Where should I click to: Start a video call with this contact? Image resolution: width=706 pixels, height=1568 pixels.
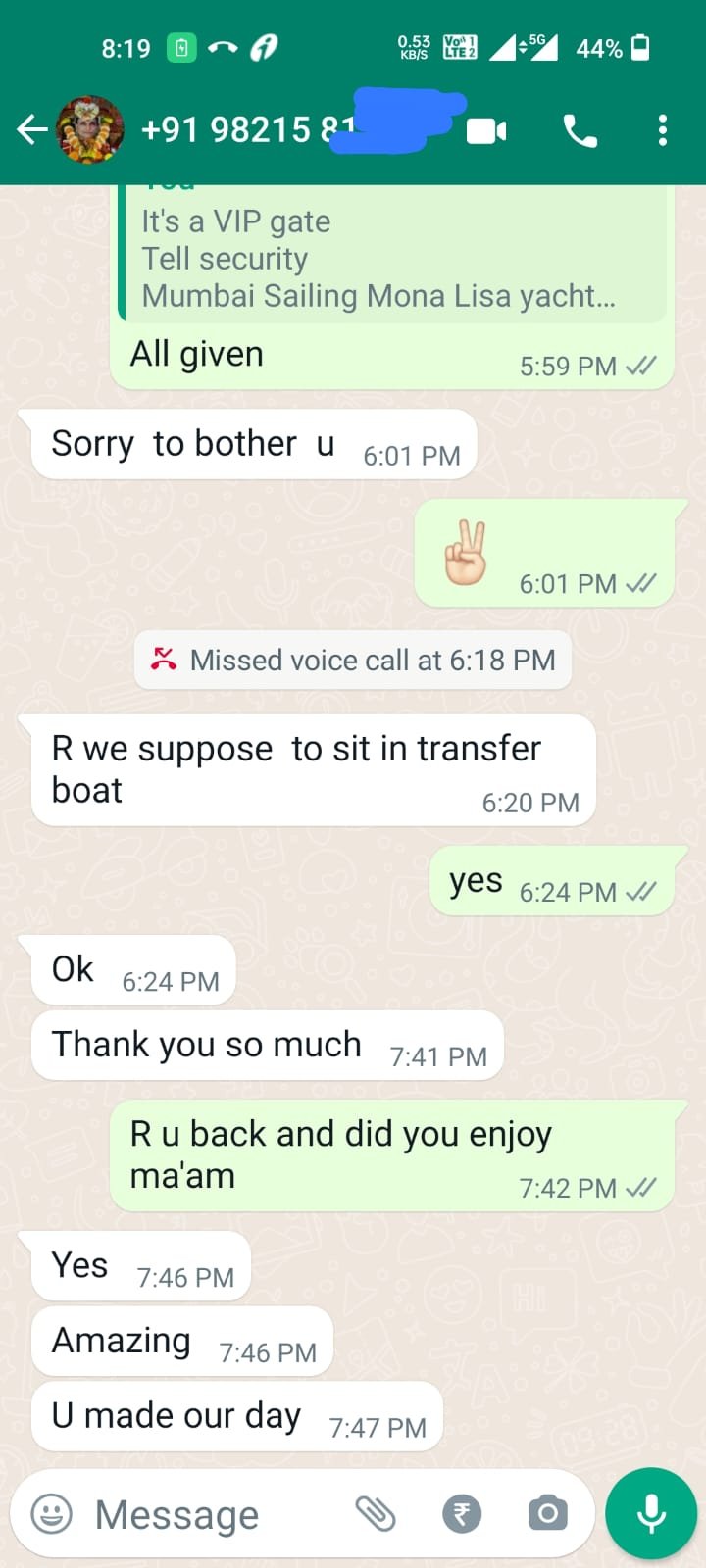(486, 130)
